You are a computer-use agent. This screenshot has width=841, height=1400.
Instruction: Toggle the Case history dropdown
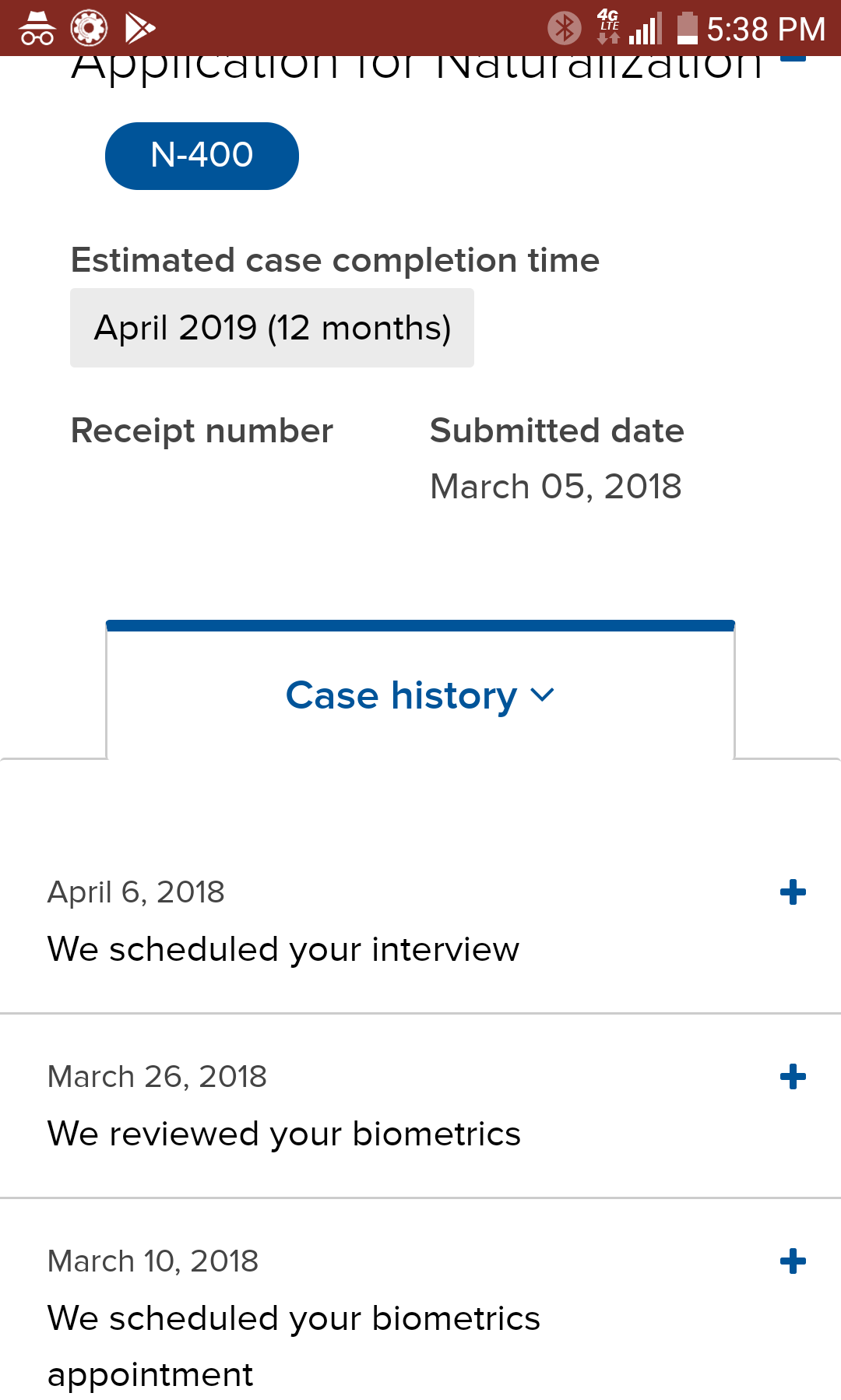pyautogui.click(x=420, y=695)
